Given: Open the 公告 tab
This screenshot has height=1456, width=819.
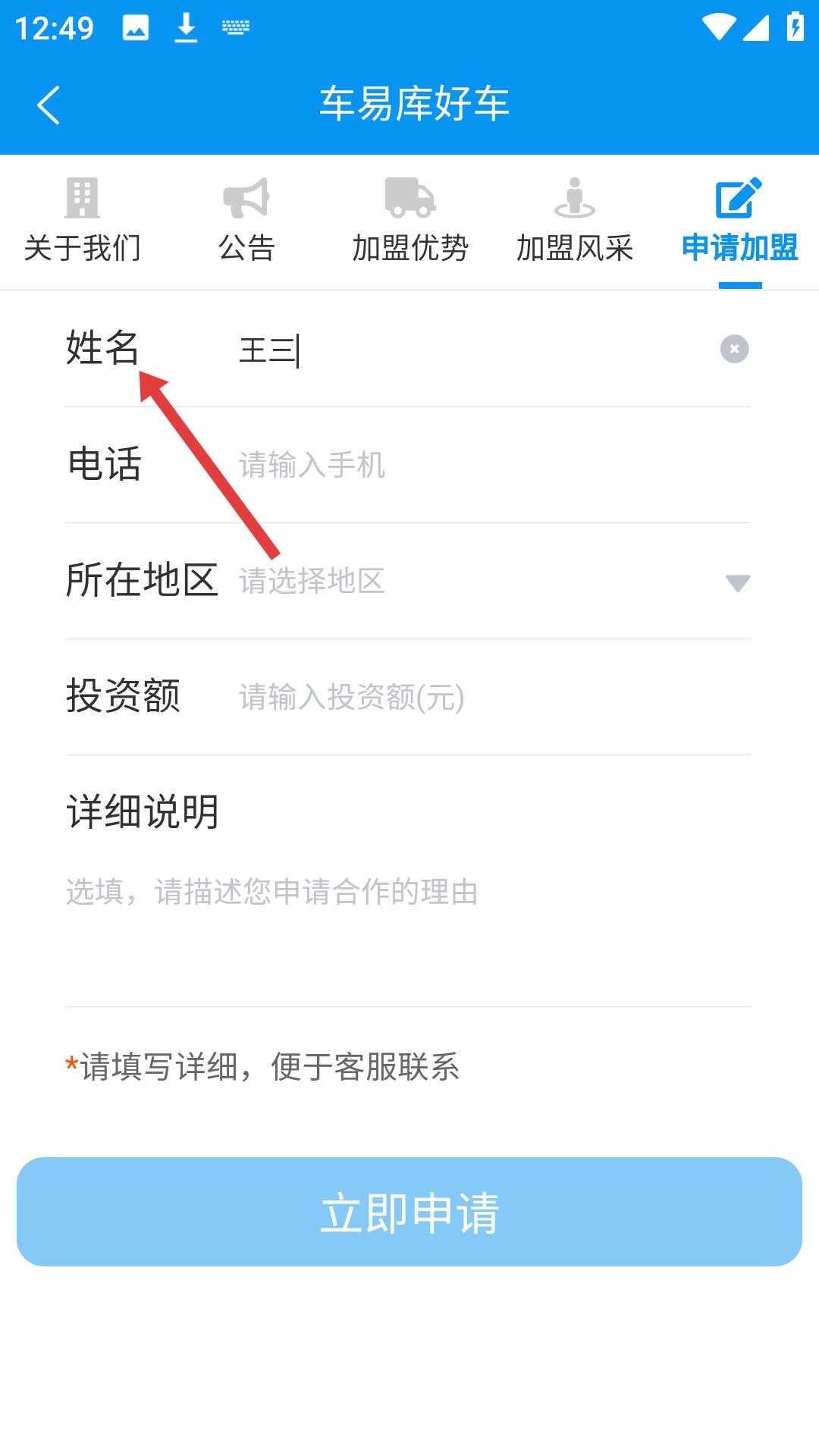Looking at the screenshot, I should pos(246,220).
